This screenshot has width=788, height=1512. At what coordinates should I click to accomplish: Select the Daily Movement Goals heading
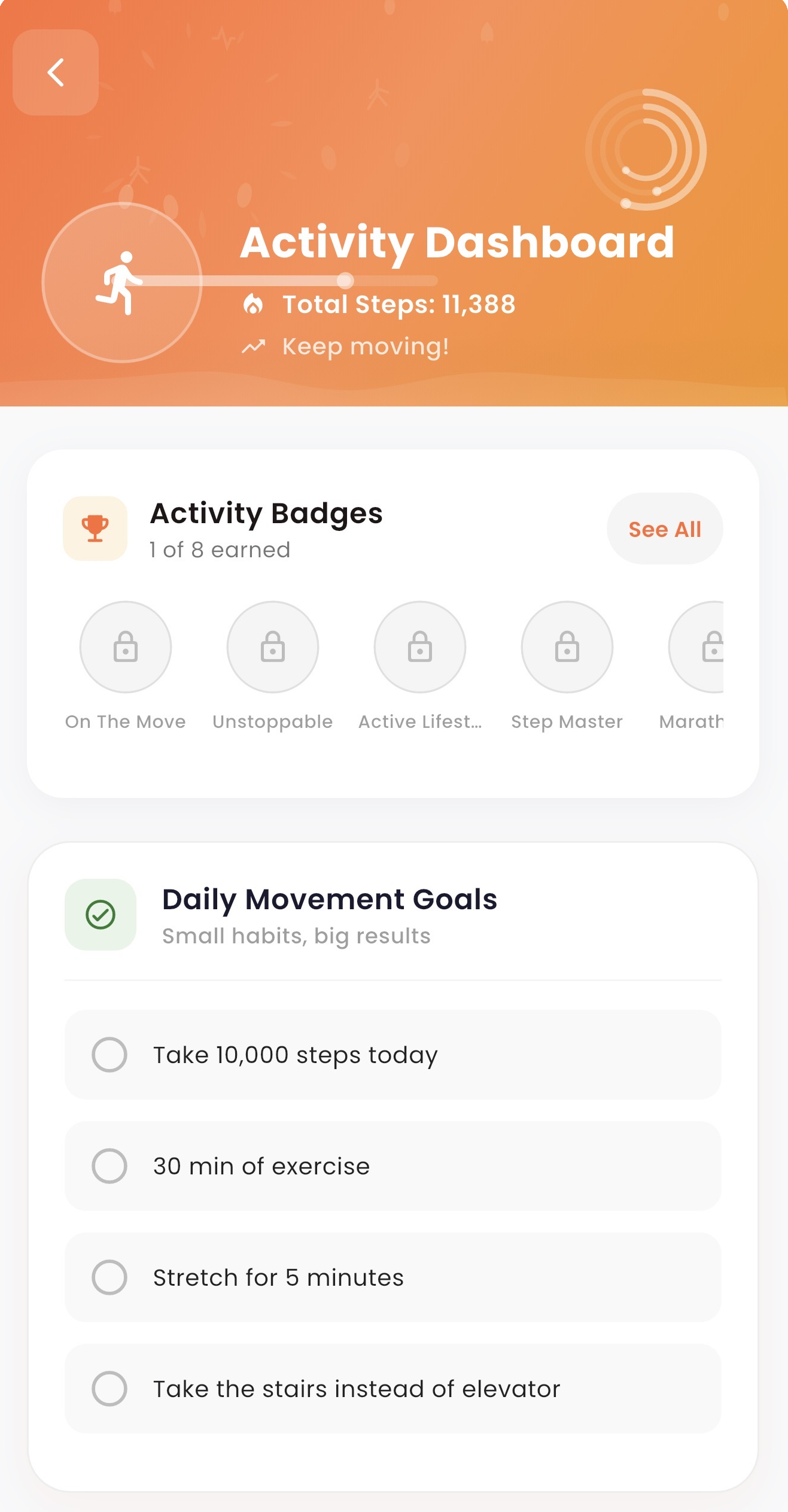pyautogui.click(x=330, y=898)
